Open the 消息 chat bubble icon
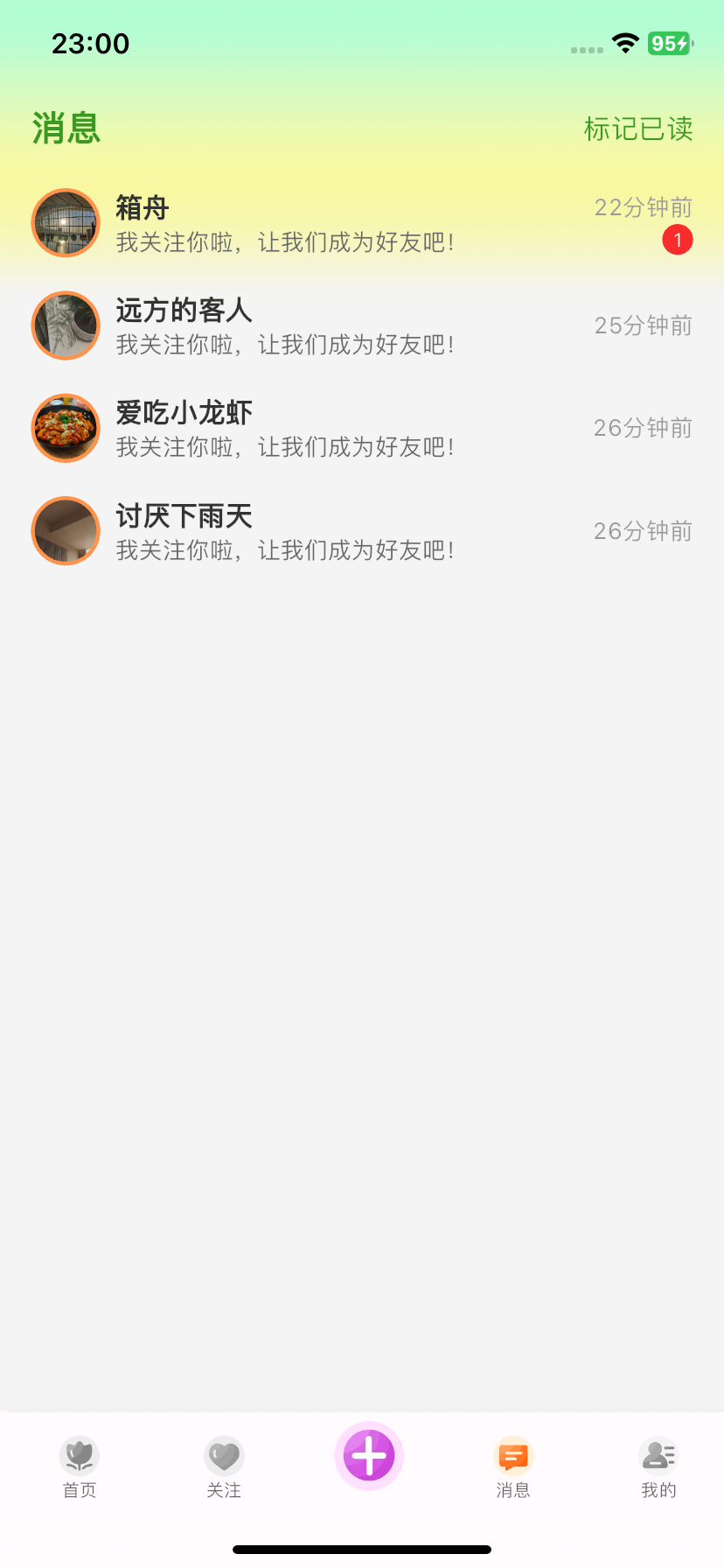 [512, 1454]
